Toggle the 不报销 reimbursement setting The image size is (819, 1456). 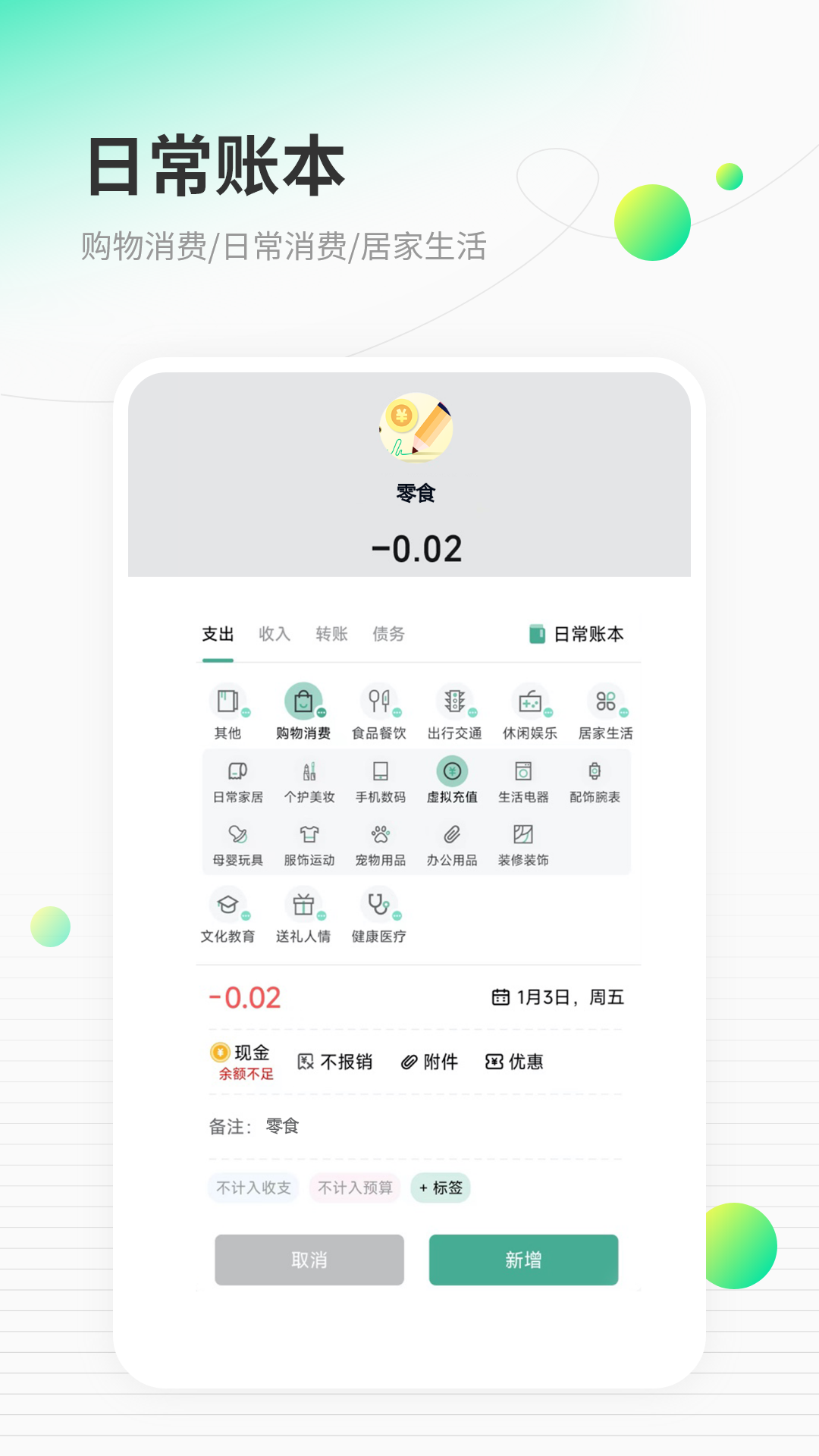pyautogui.click(x=336, y=1062)
